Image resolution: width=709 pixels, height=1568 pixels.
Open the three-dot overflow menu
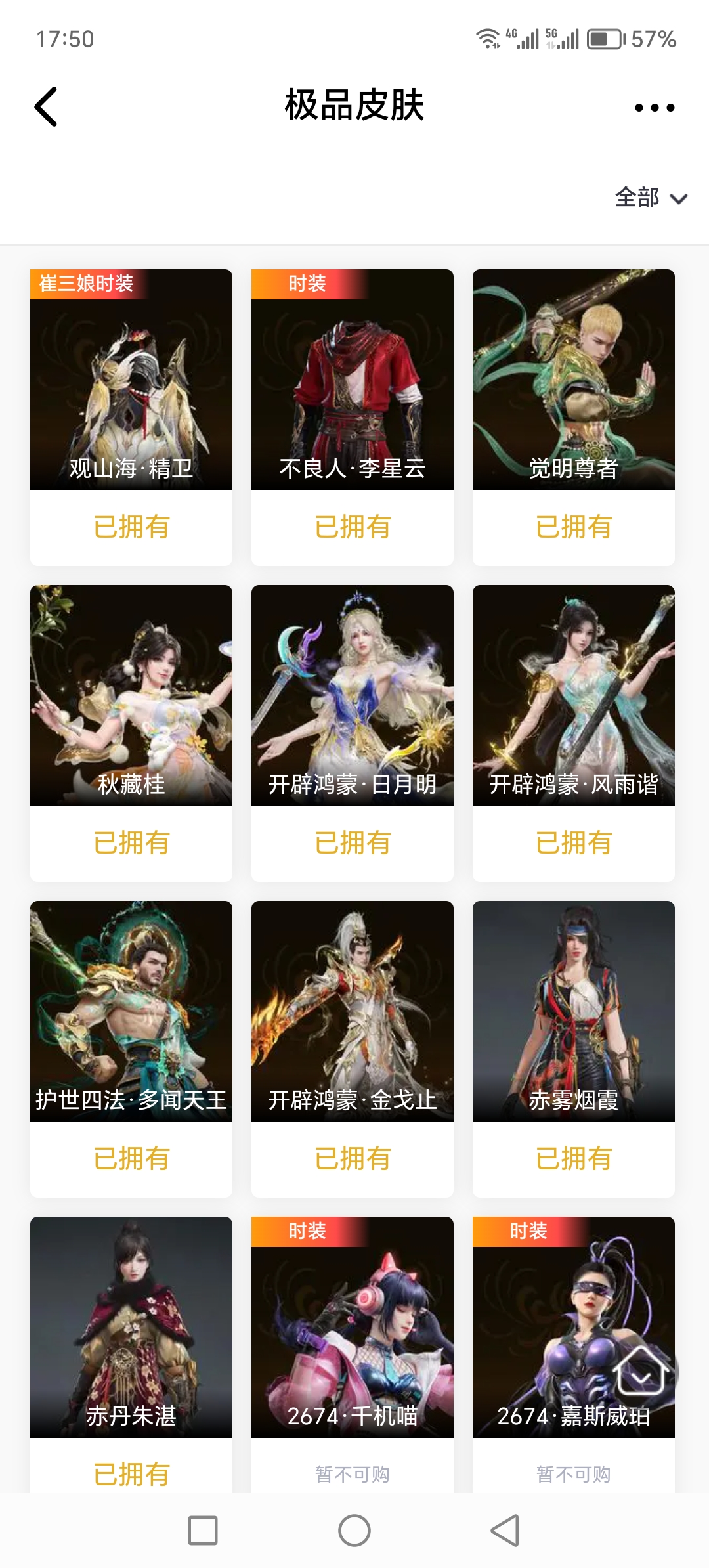[x=654, y=108]
